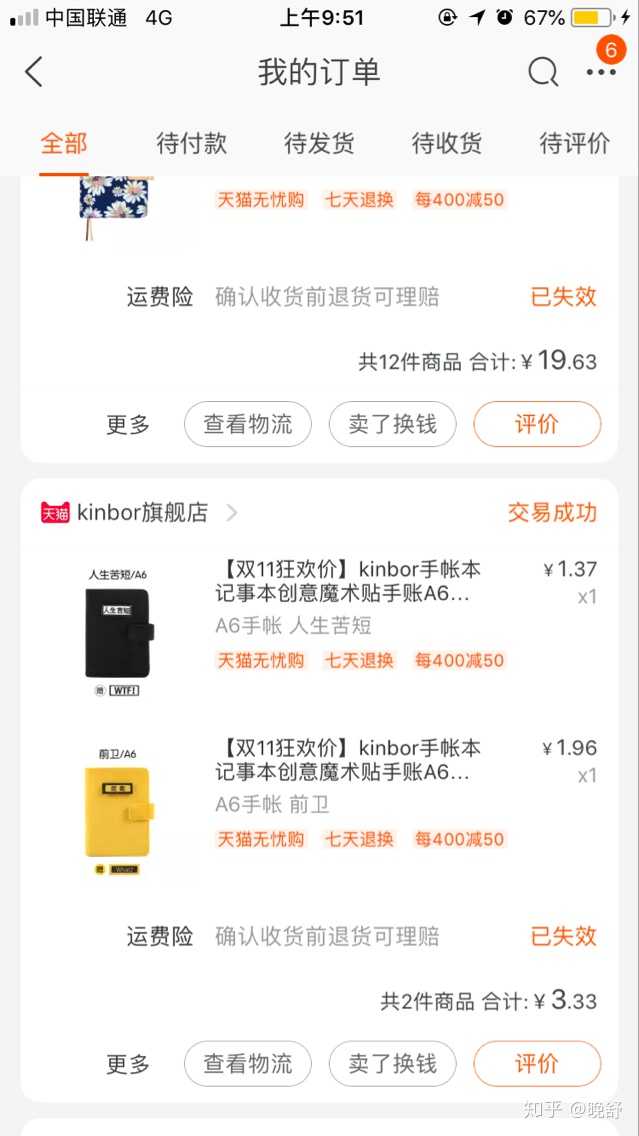Tap 评价 on the kinbor旗舰店 order

[537, 1063]
